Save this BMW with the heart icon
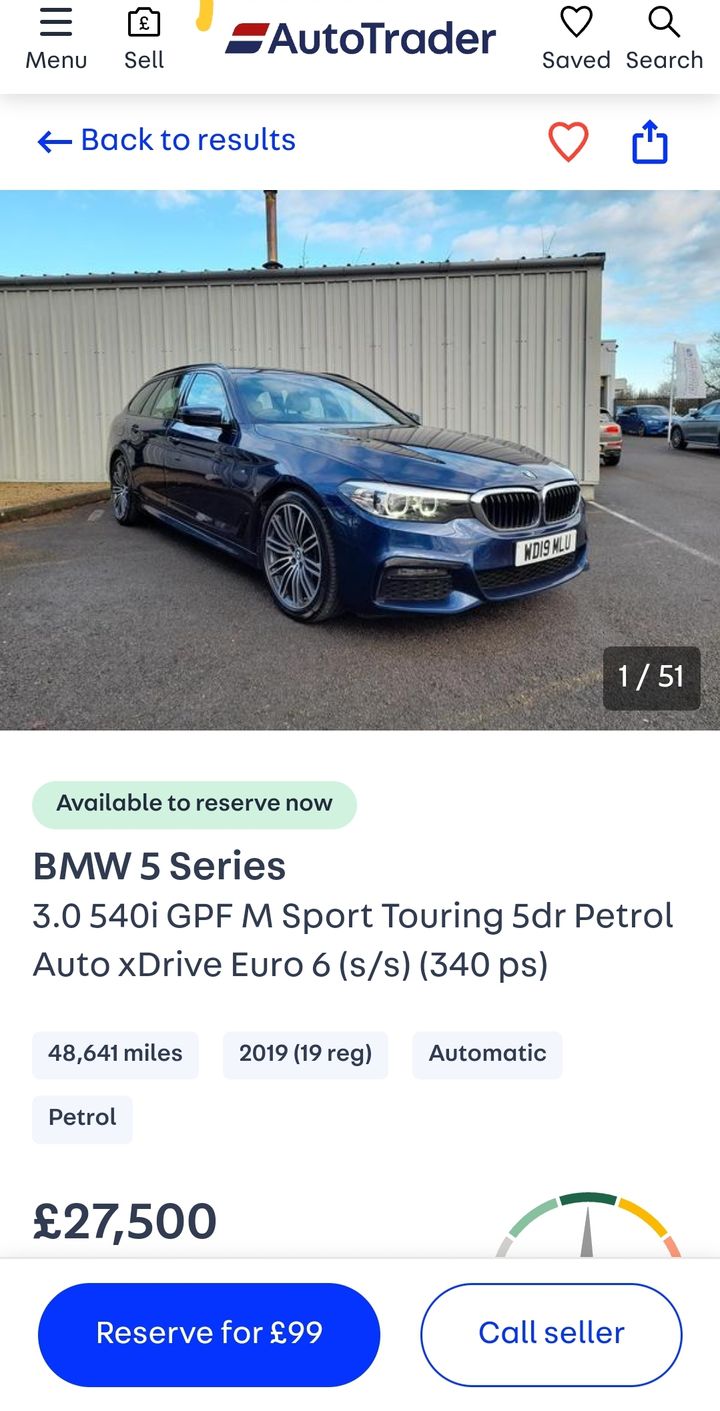This screenshot has height=1411, width=720. pyautogui.click(x=568, y=142)
